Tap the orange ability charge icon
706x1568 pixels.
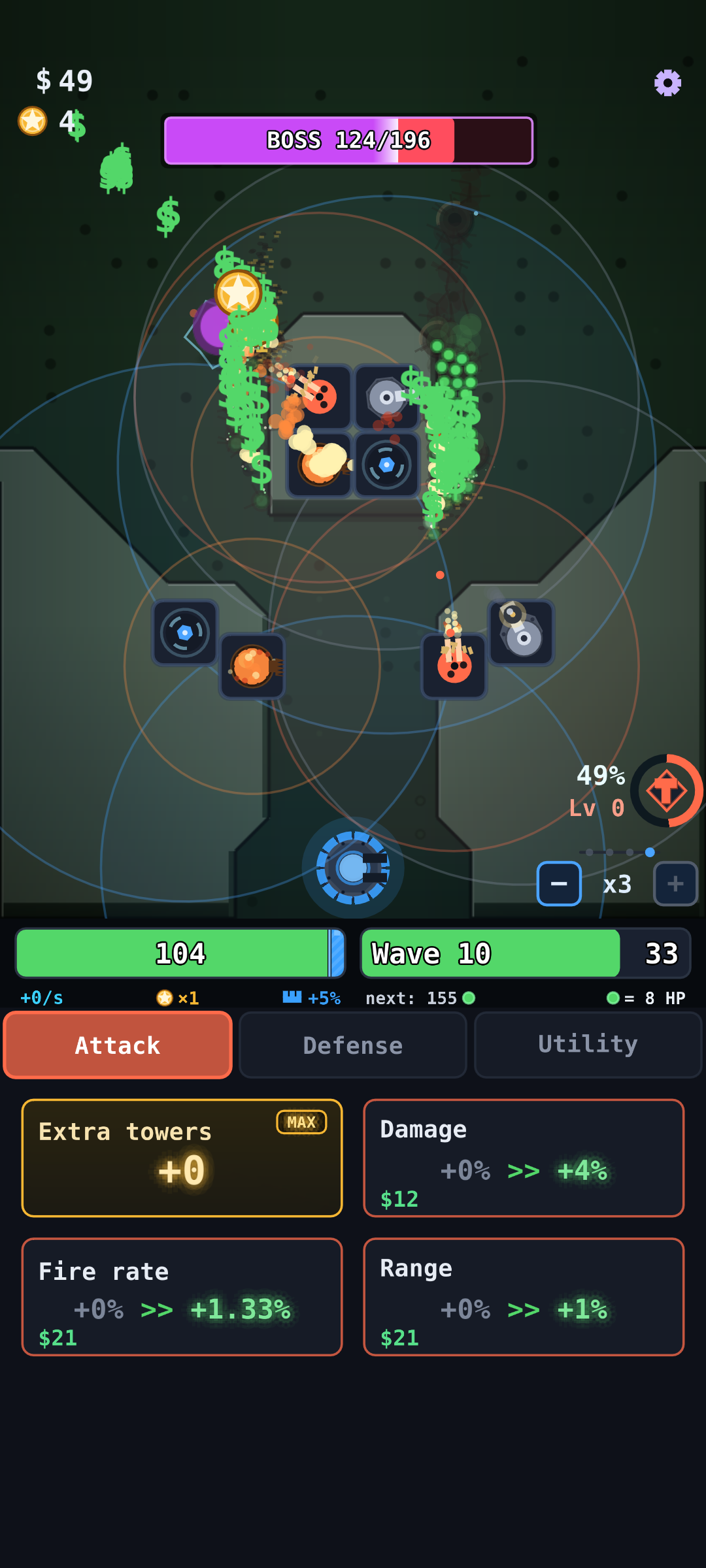click(666, 791)
